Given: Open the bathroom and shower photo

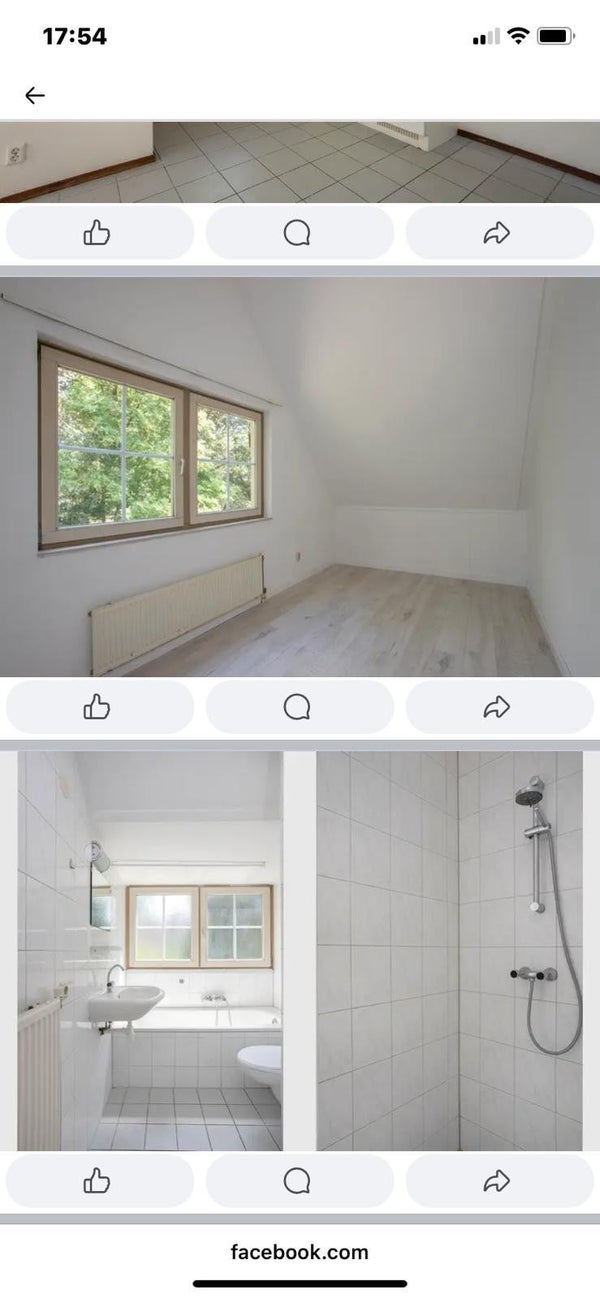Looking at the screenshot, I should (300, 950).
